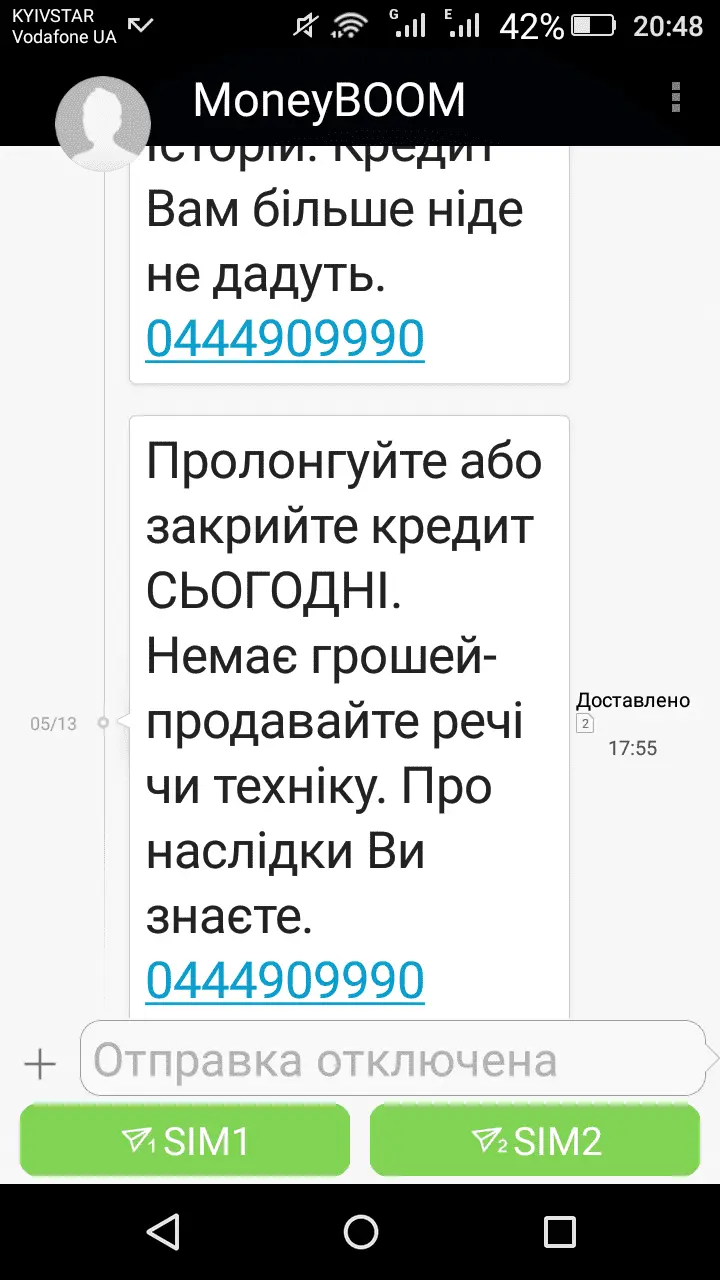The image size is (720, 1280).
Task: Open MoneyBOOM contact avatar
Action: click(103, 123)
